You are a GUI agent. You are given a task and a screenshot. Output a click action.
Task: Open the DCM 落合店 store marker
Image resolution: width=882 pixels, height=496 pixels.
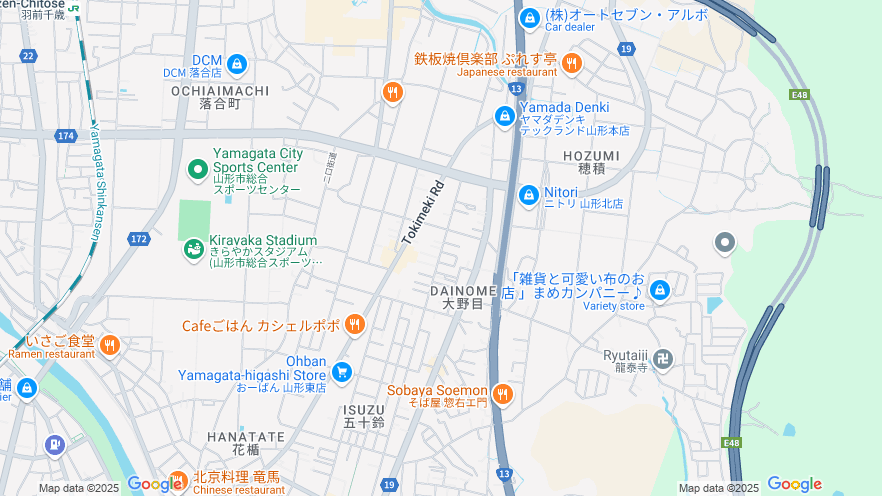236,65
